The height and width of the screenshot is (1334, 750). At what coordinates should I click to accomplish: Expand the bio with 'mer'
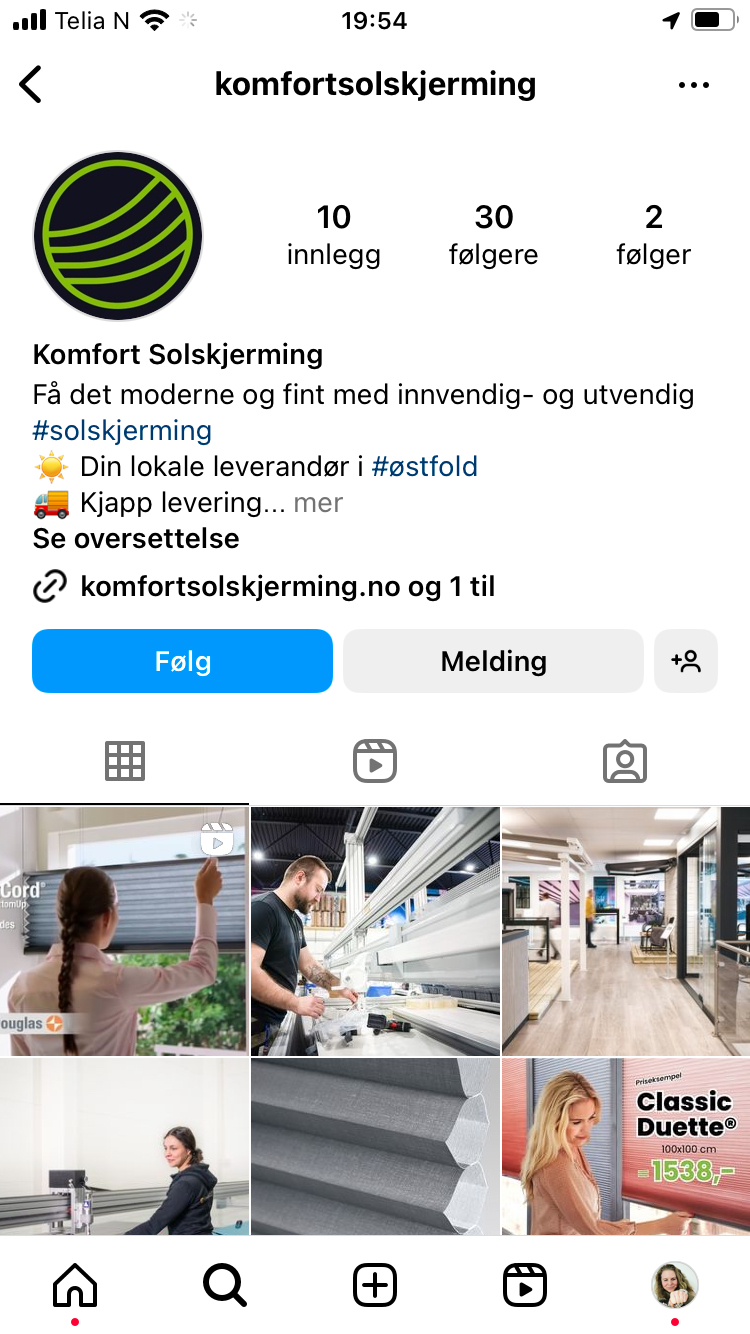(318, 503)
